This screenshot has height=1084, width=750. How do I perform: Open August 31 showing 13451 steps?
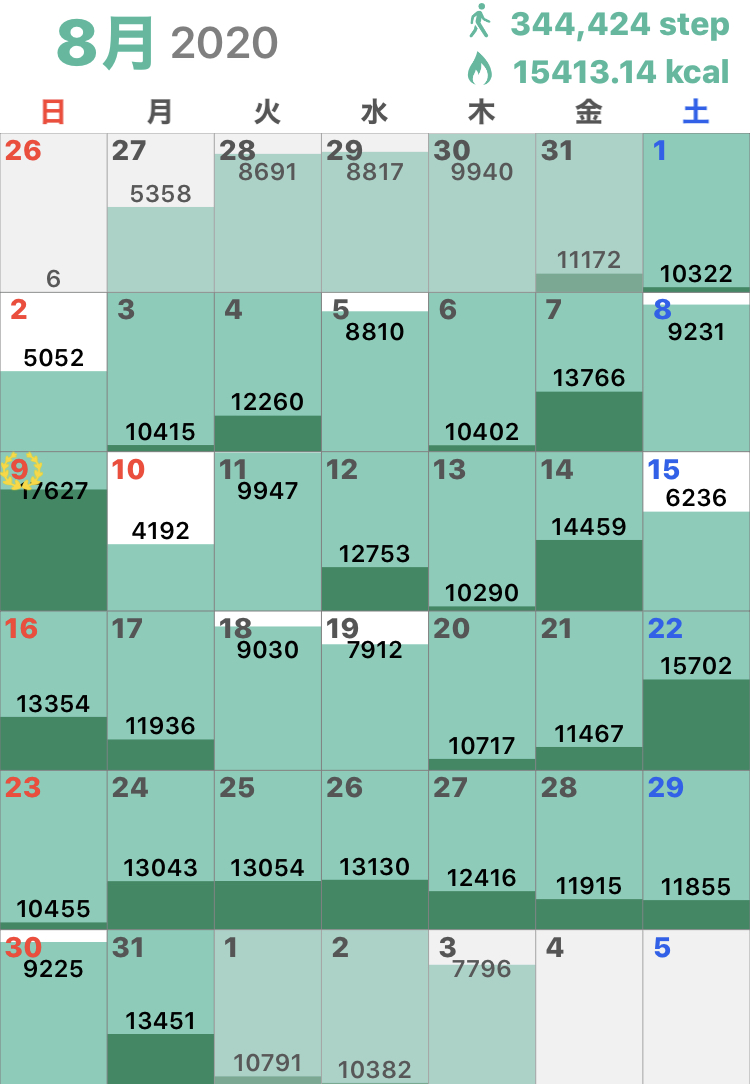[x=160, y=1008]
